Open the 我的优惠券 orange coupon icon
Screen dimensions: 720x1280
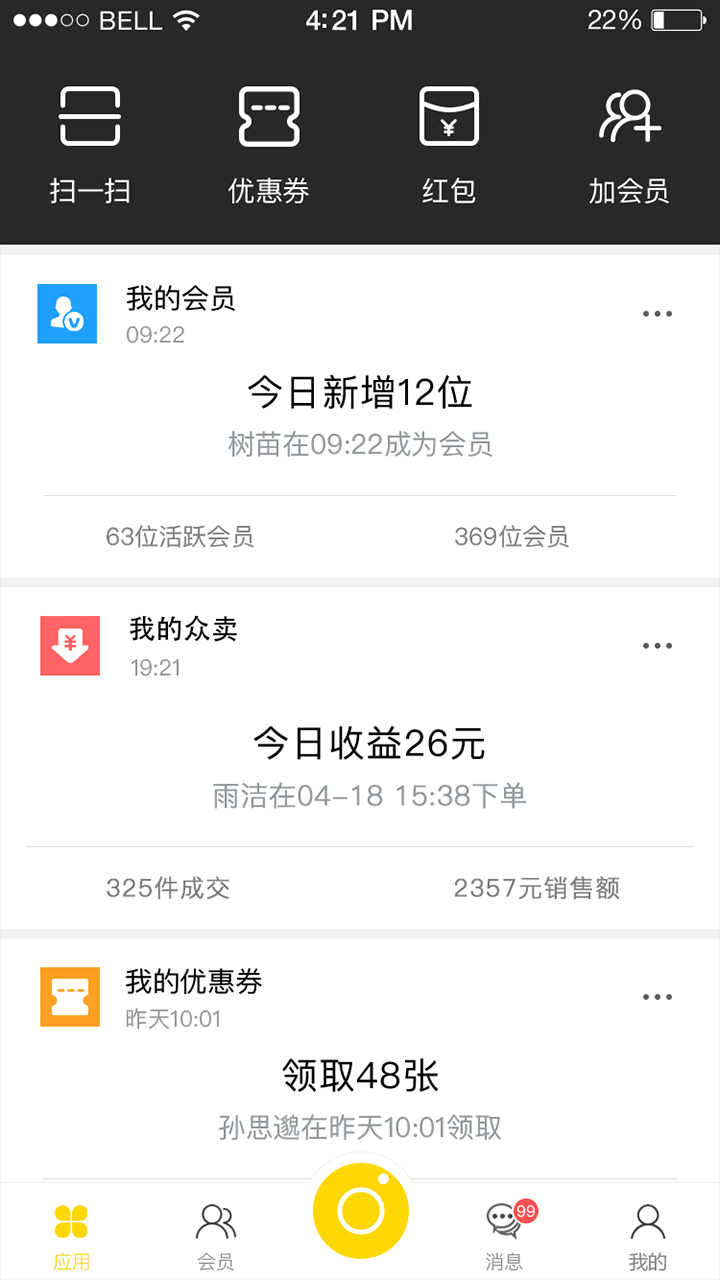69,996
